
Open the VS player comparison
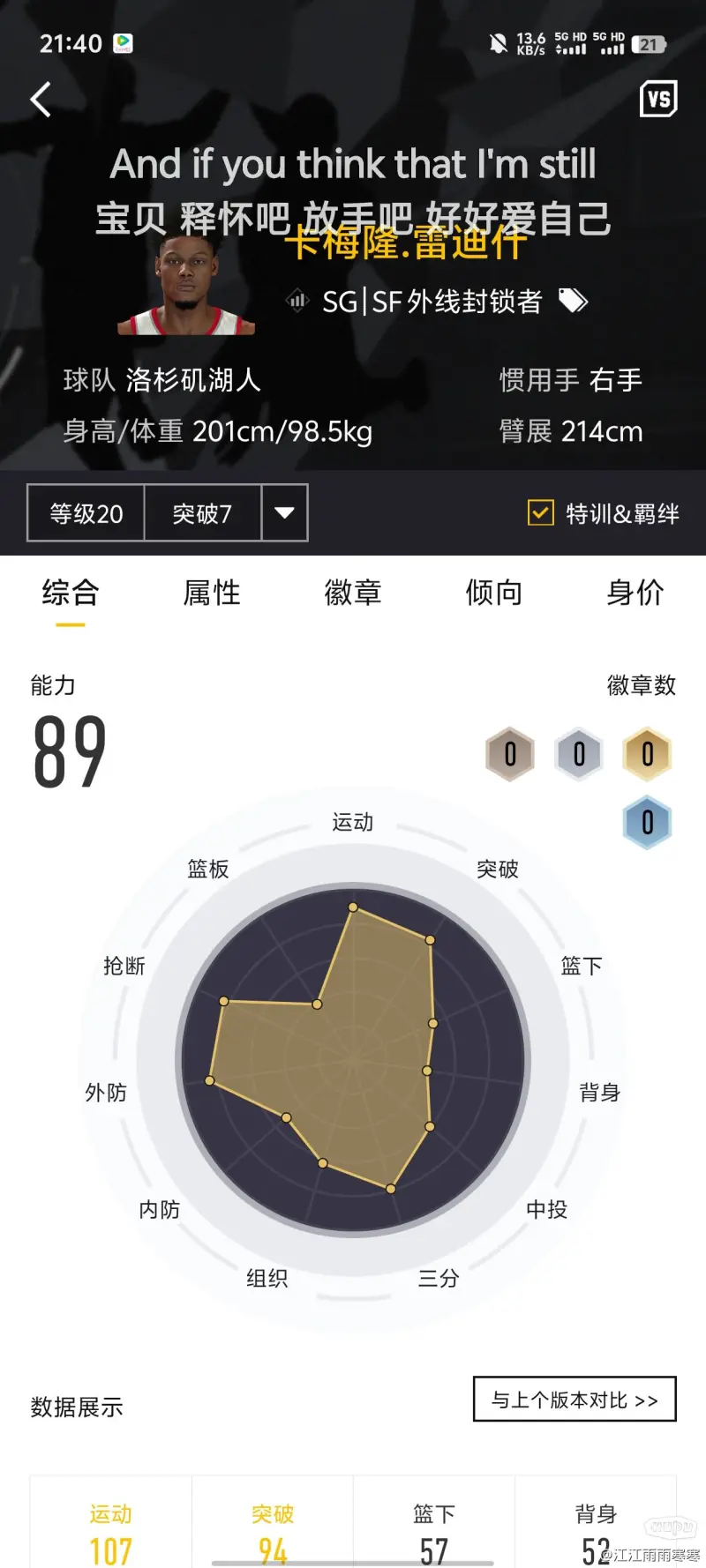pyautogui.click(x=658, y=99)
